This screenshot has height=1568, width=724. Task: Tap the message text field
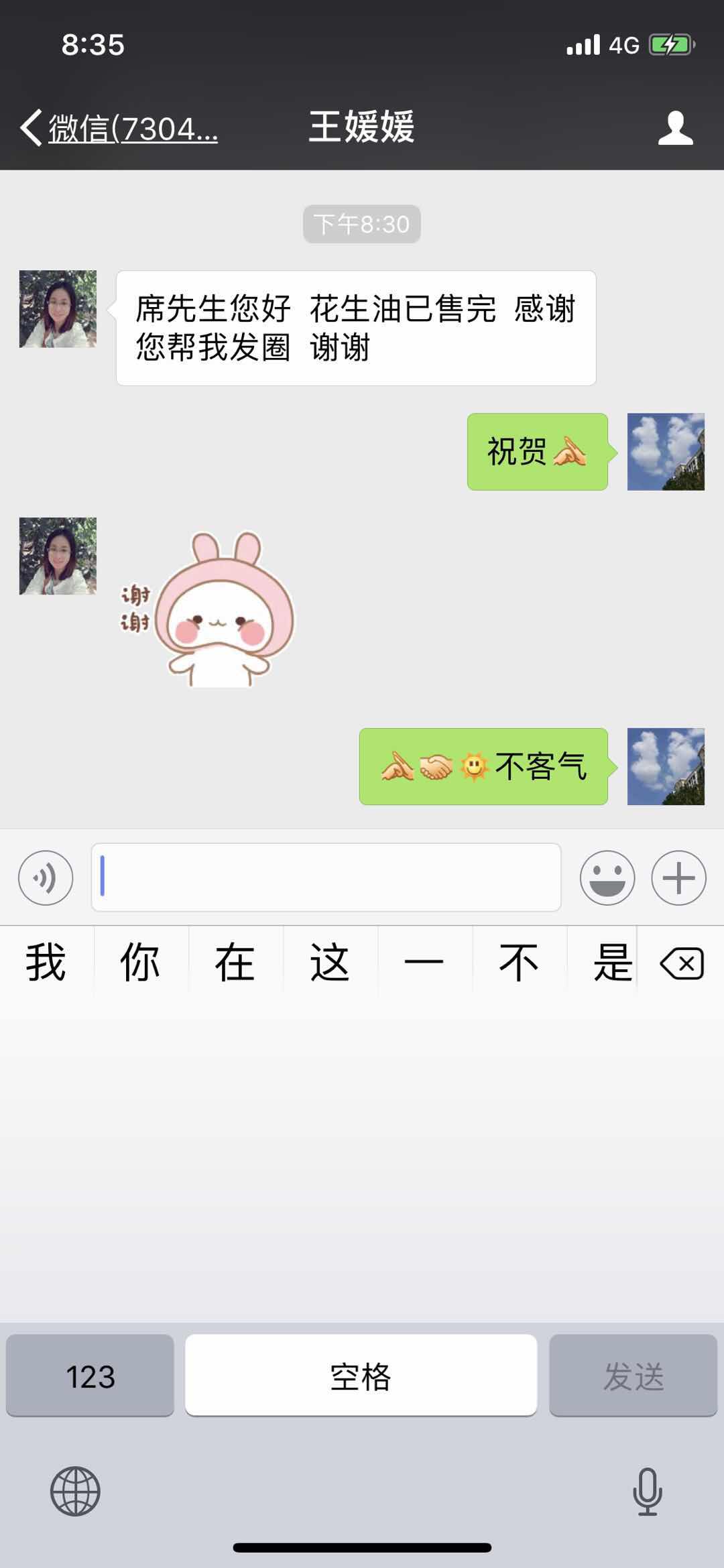(326, 878)
